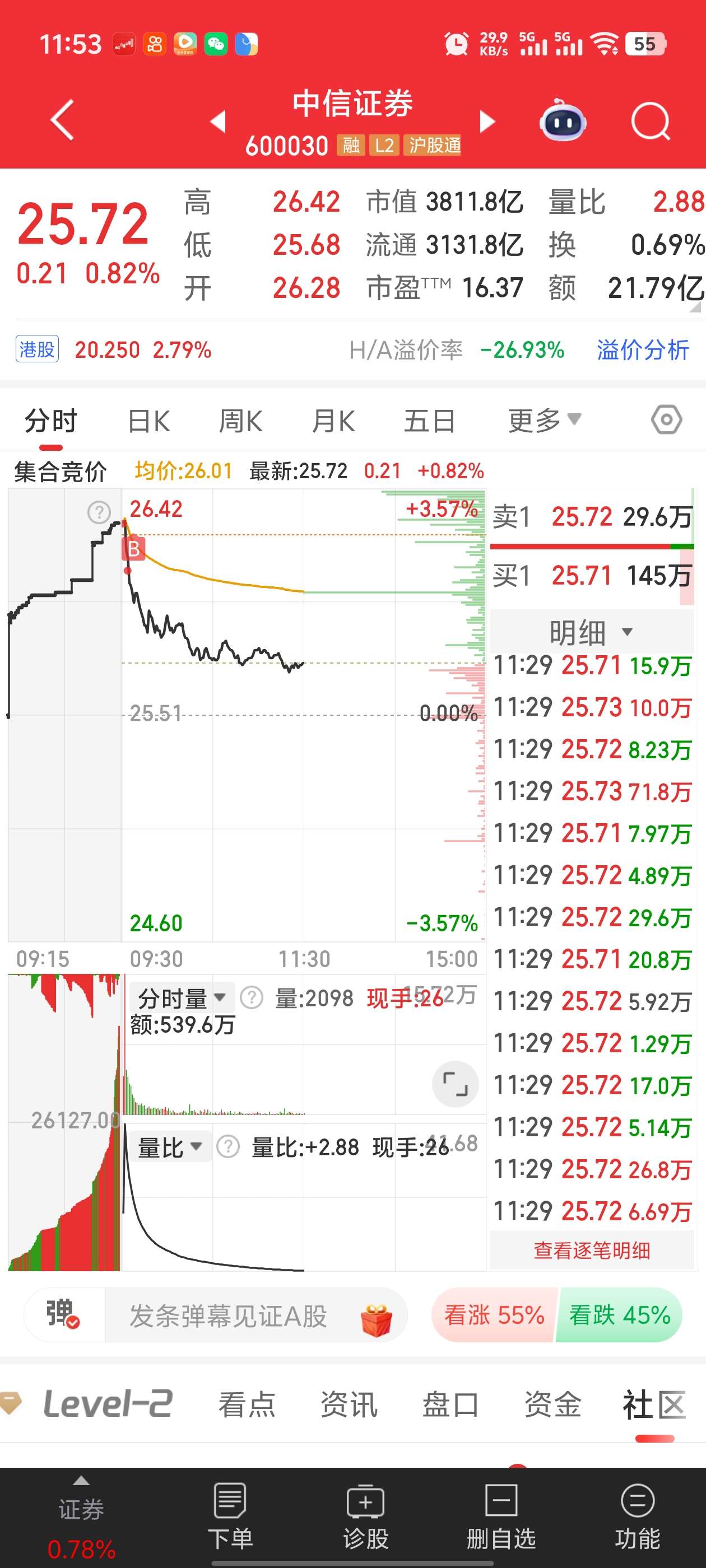Expand chart to fullscreen

coord(455,1084)
